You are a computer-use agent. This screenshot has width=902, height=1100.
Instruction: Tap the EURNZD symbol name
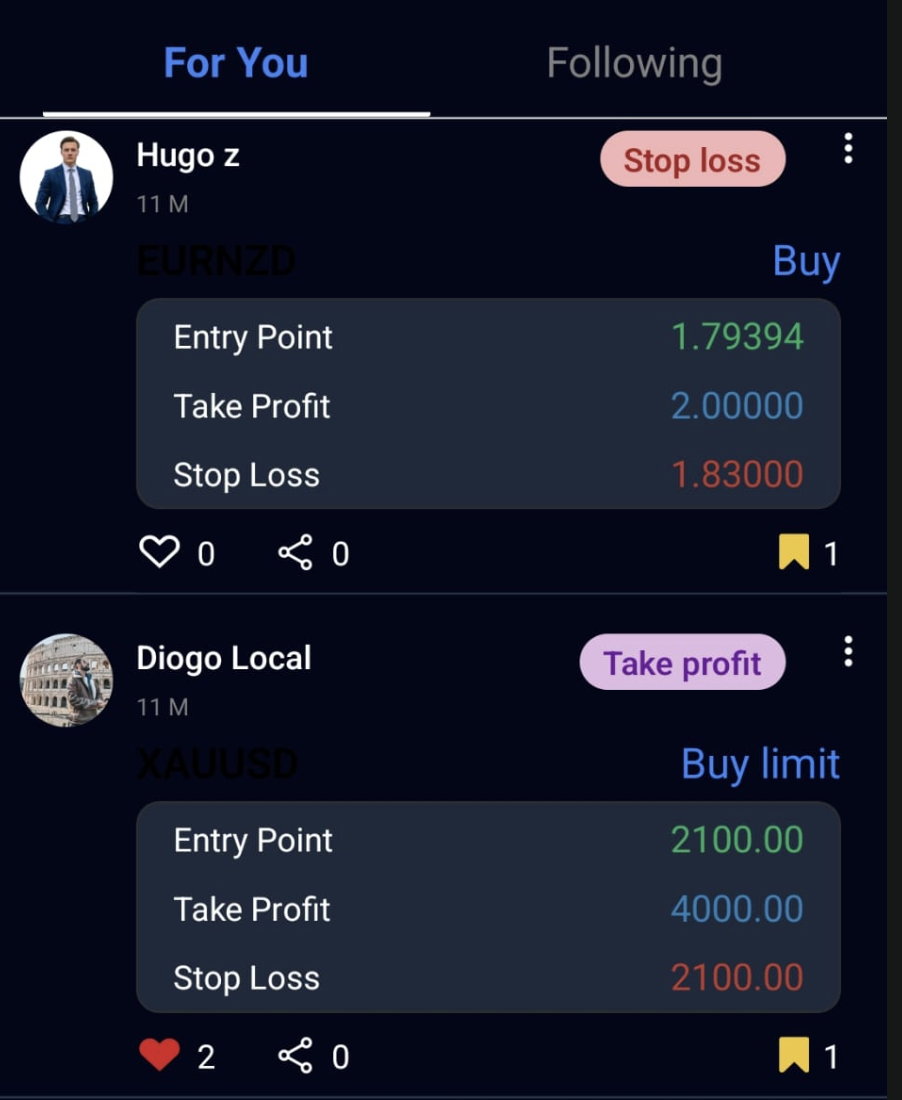[x=216, y=261]
